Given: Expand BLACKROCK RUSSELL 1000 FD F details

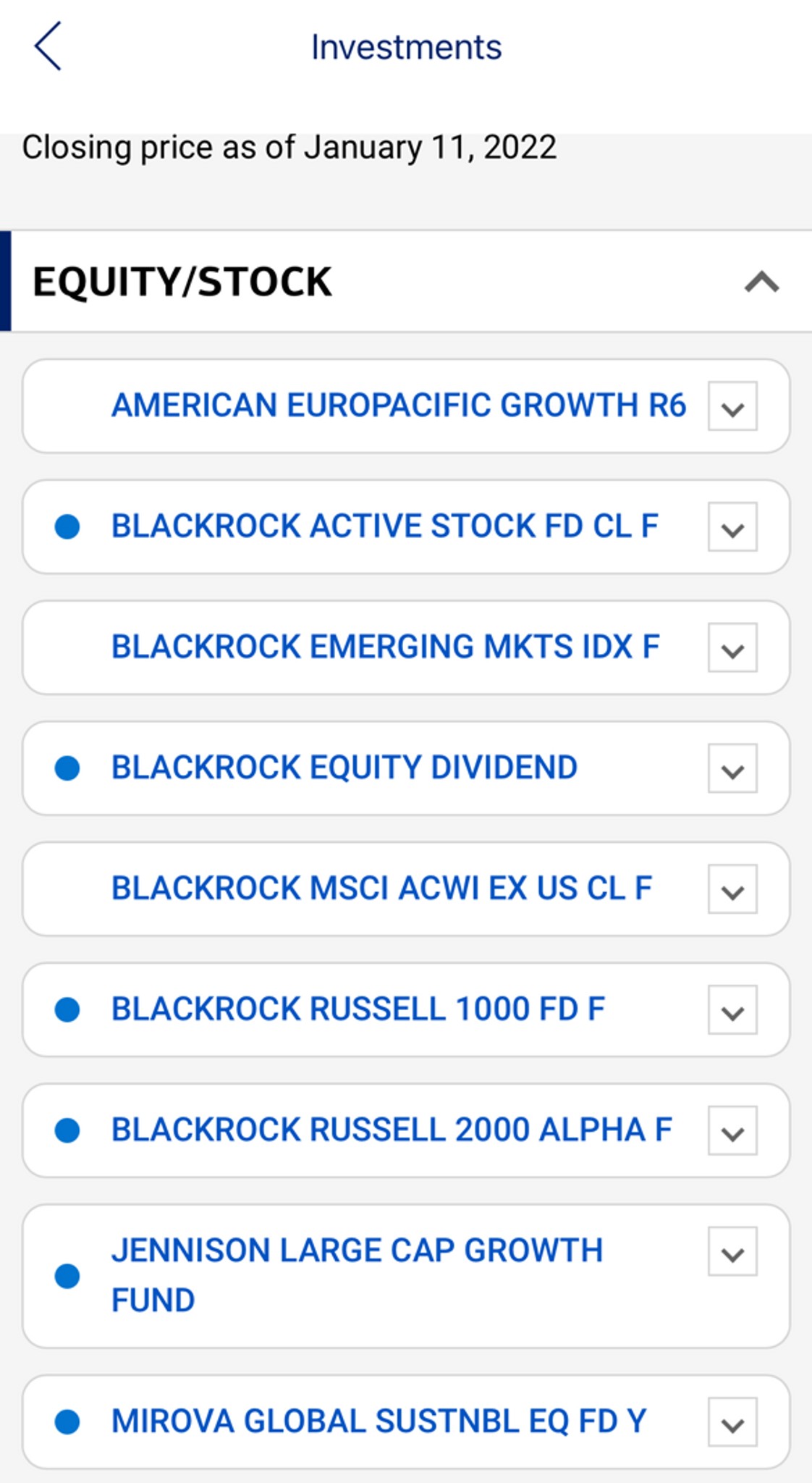Looking at the screenshot, I should (732, 1011).
